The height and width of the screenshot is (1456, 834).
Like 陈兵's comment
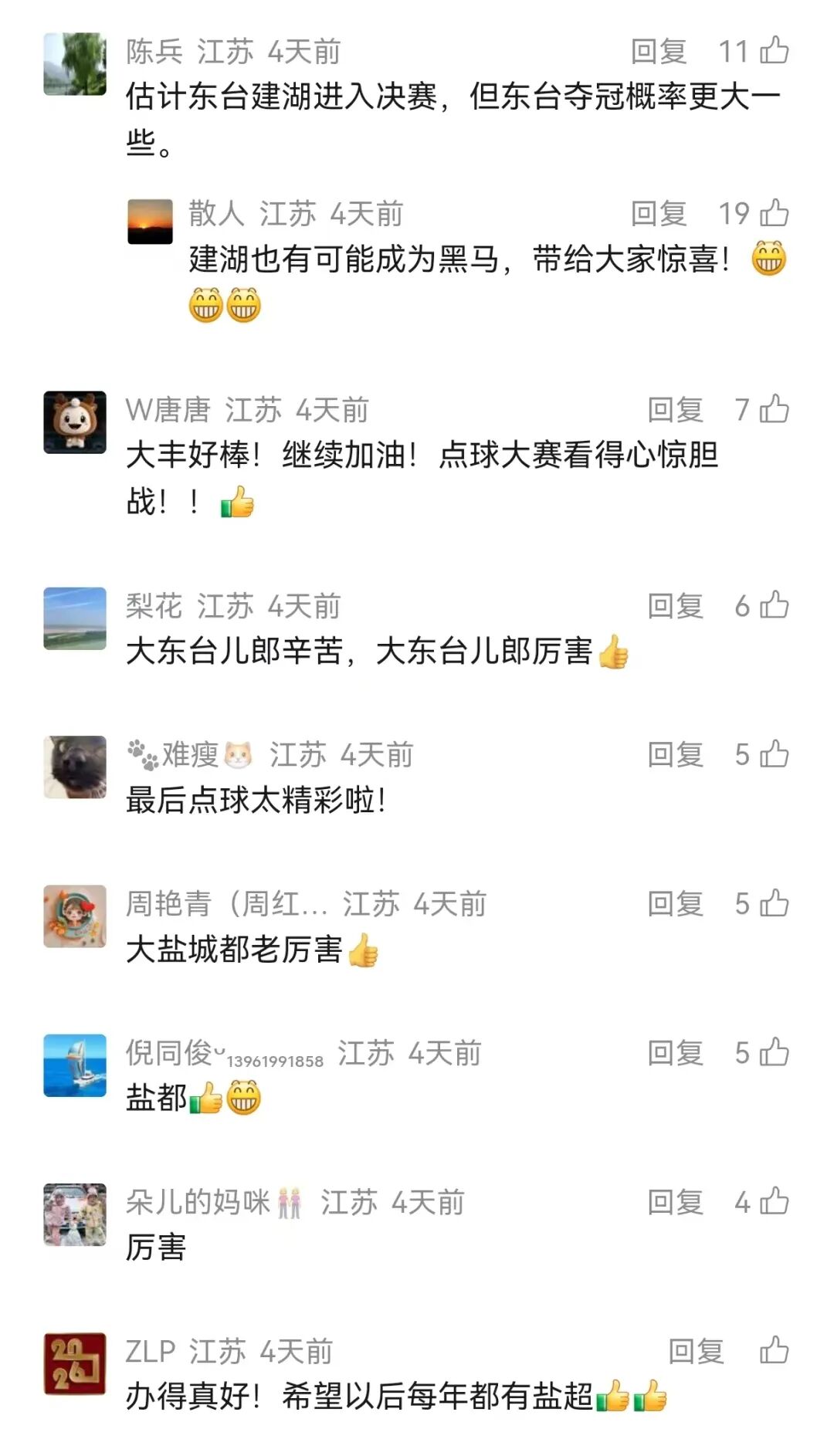774,51
